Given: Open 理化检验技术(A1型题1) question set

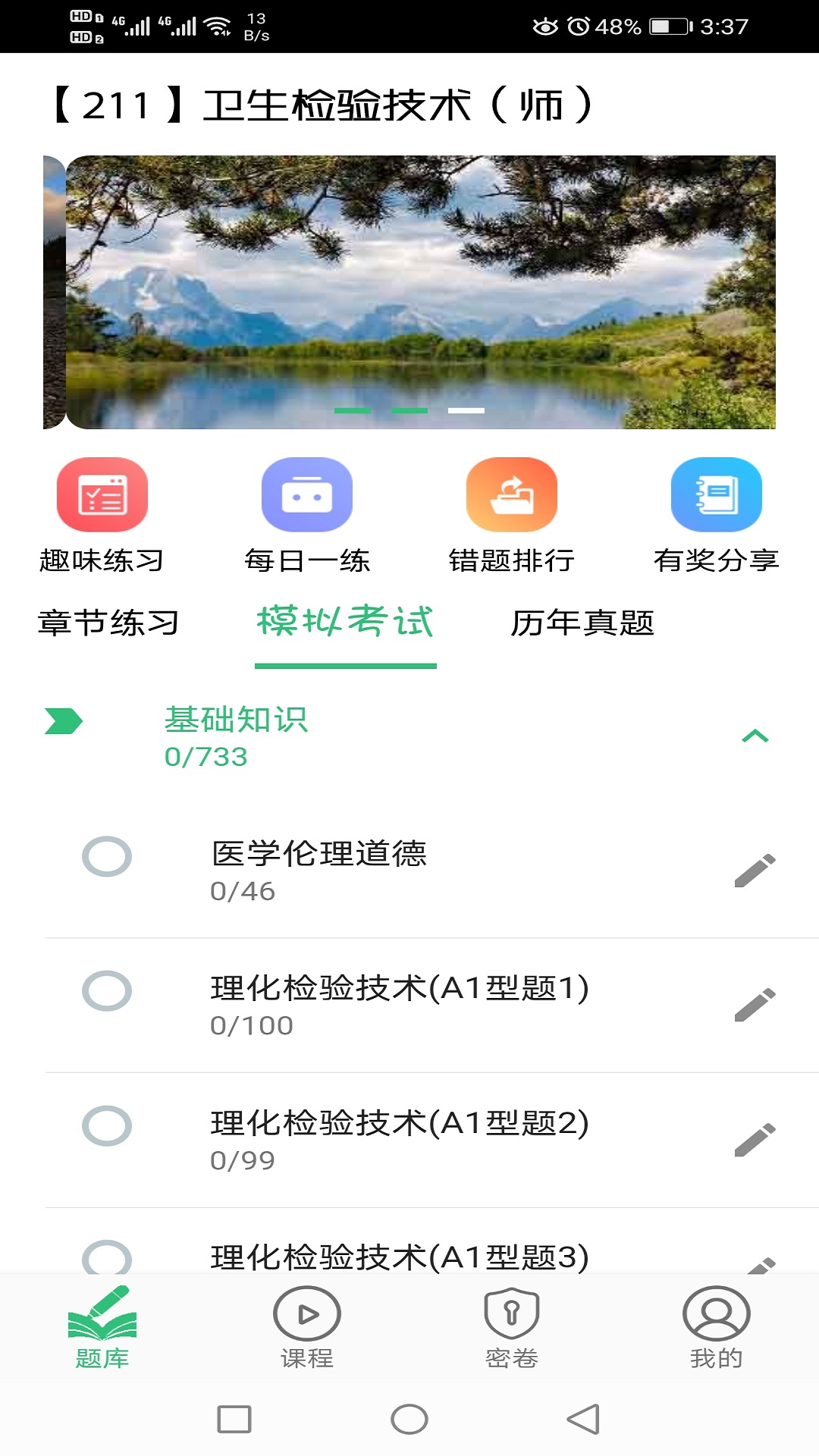Looking at the screenshot, I should tap(399, 1004).
